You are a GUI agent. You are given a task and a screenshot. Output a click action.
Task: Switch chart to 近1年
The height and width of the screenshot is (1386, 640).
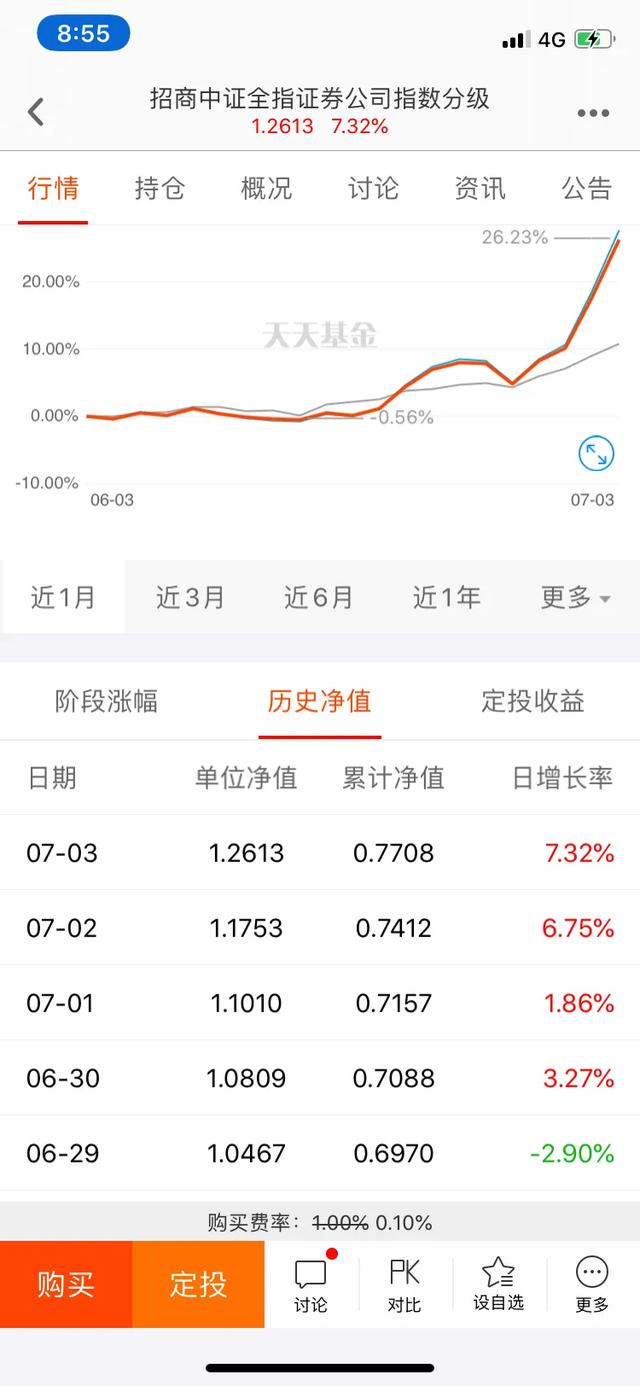pyautogui.click(x=447, y=597)
